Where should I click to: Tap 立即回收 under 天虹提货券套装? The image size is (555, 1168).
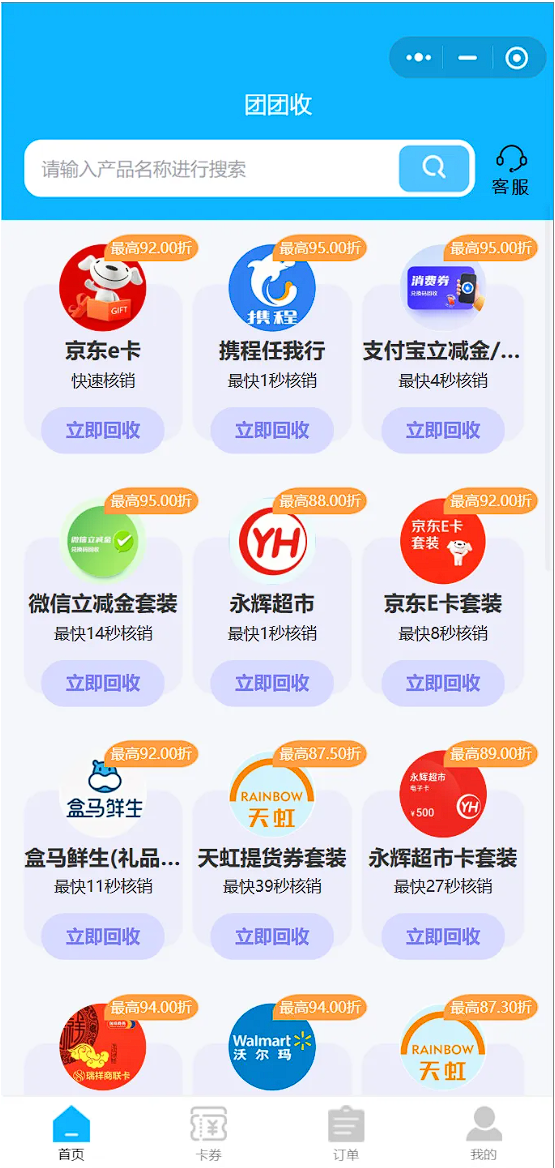tap(272, 936)
